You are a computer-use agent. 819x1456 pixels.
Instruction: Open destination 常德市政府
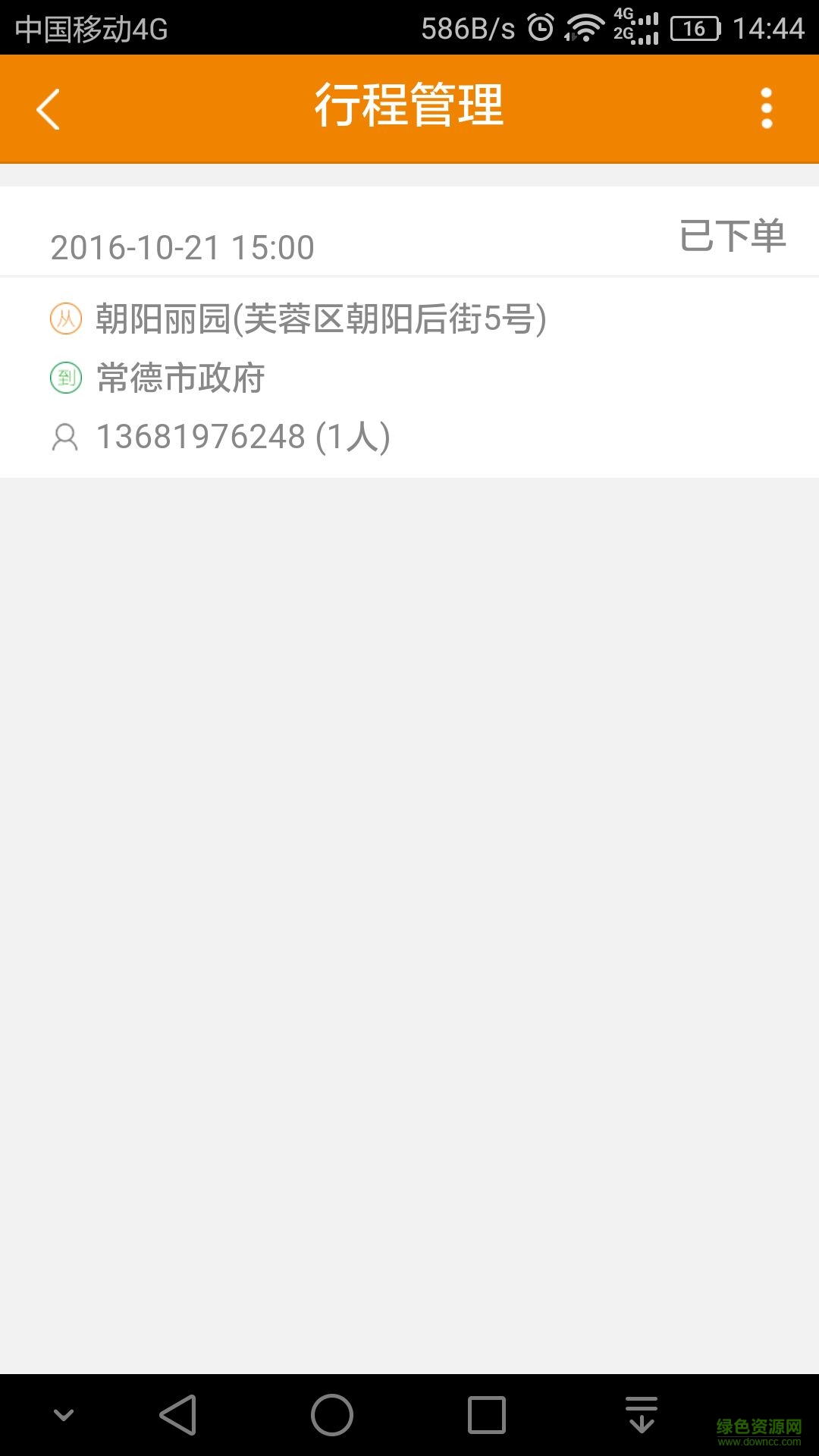click(180, 378)
